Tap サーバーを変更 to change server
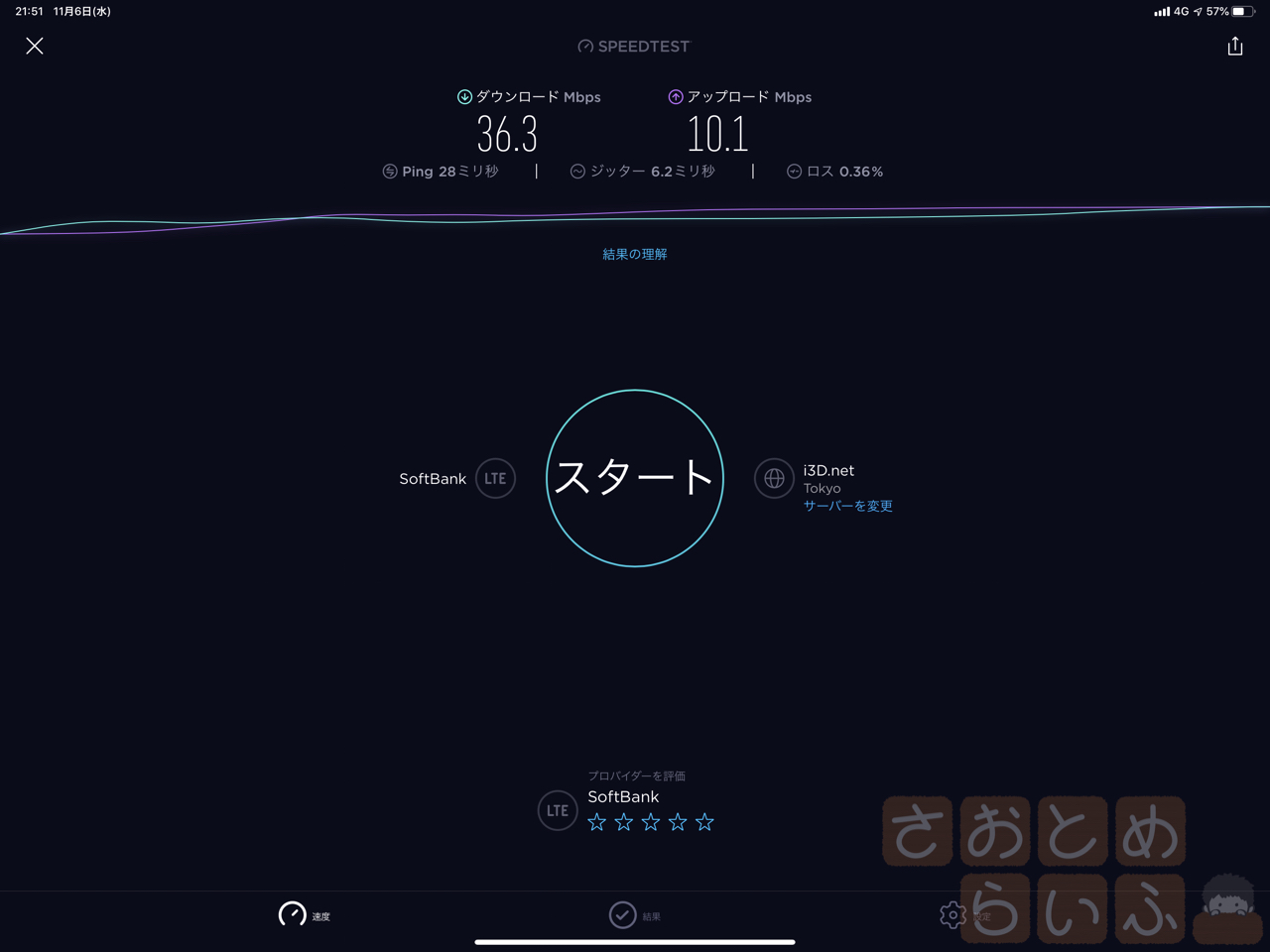This screenshot has height=952, width=1270. 847,506
